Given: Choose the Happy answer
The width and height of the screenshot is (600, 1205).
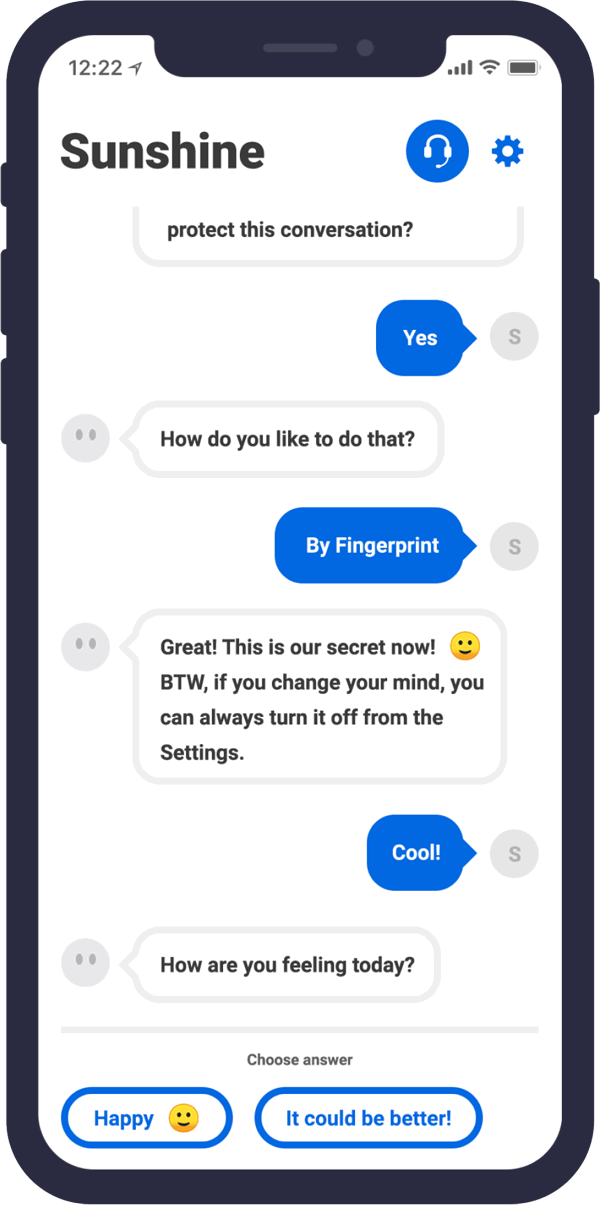Looking at the screenshot, I should (x=147, y=1118).
